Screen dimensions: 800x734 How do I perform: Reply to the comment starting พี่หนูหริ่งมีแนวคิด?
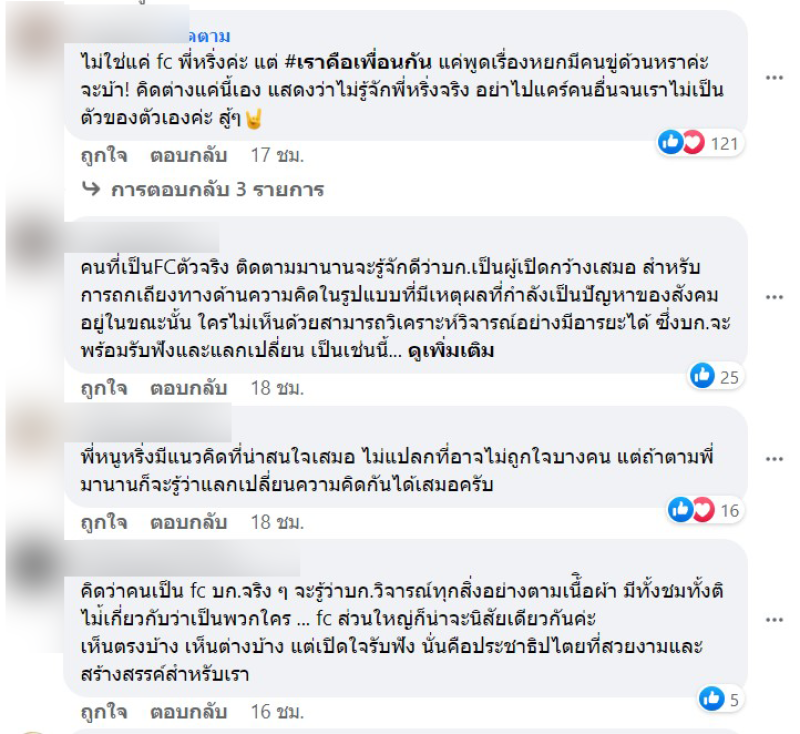tap(189, 522)
